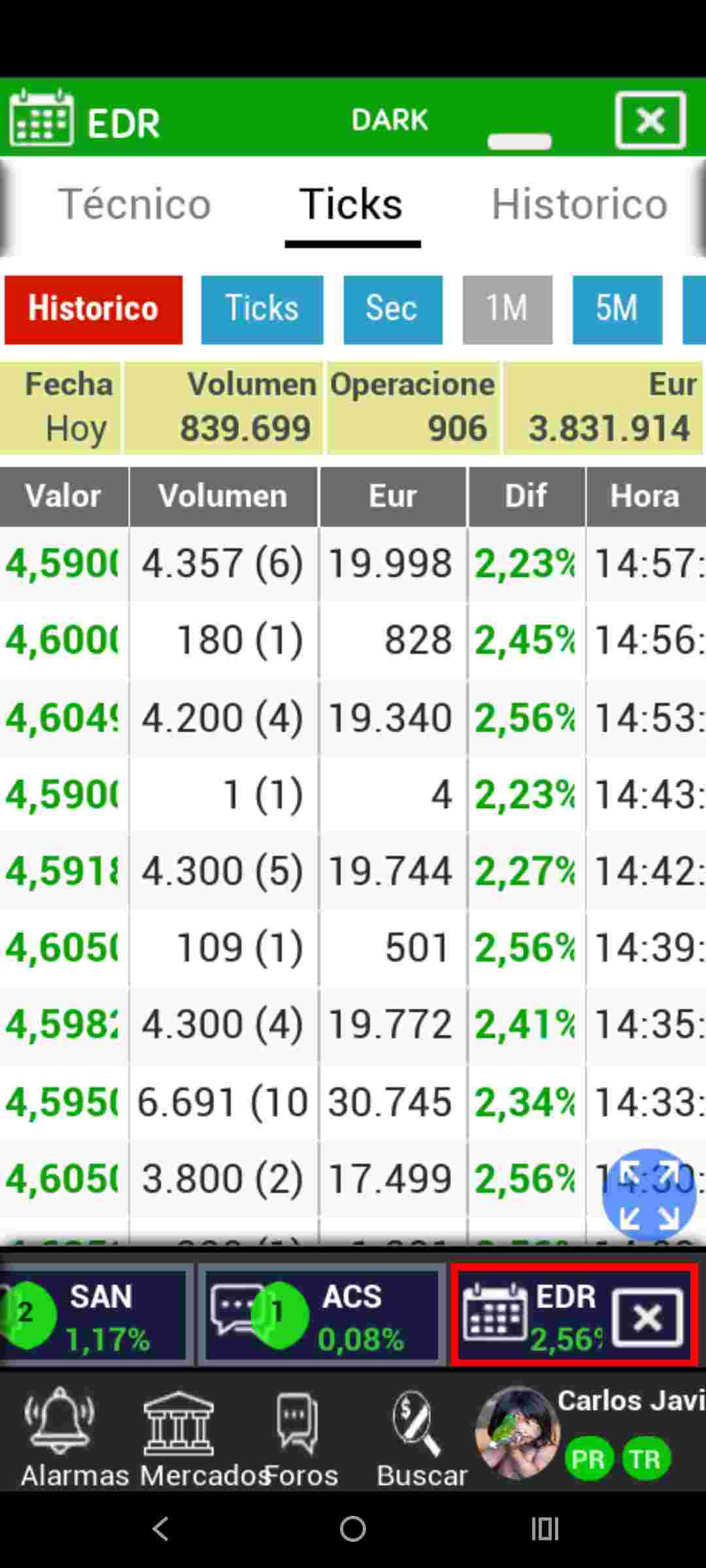Switch to the top Historico tab
This screenshot has height=1568, width=706.
click(579, 204)
